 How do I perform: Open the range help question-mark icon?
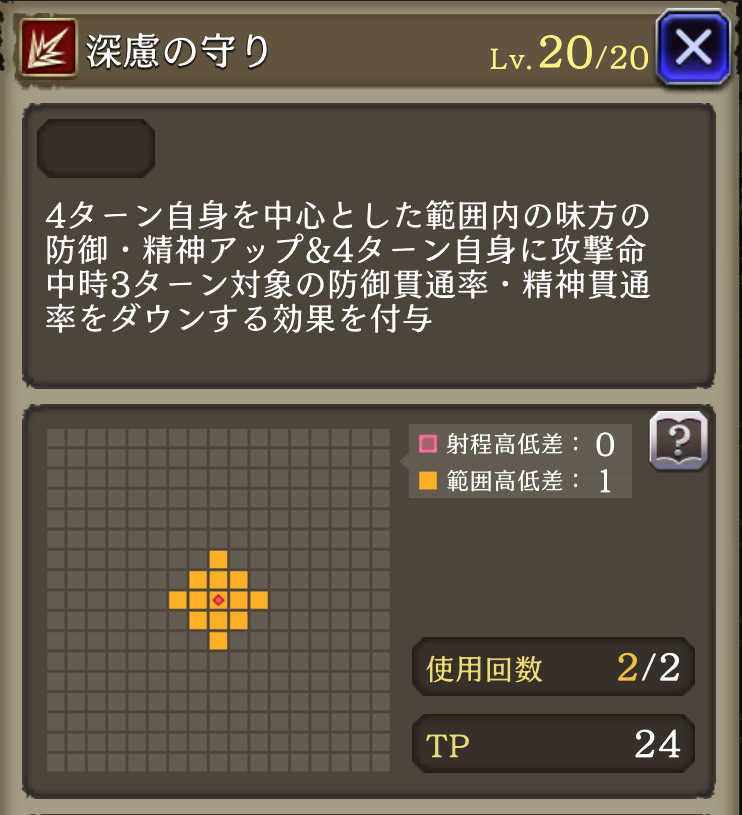(678, 440)
